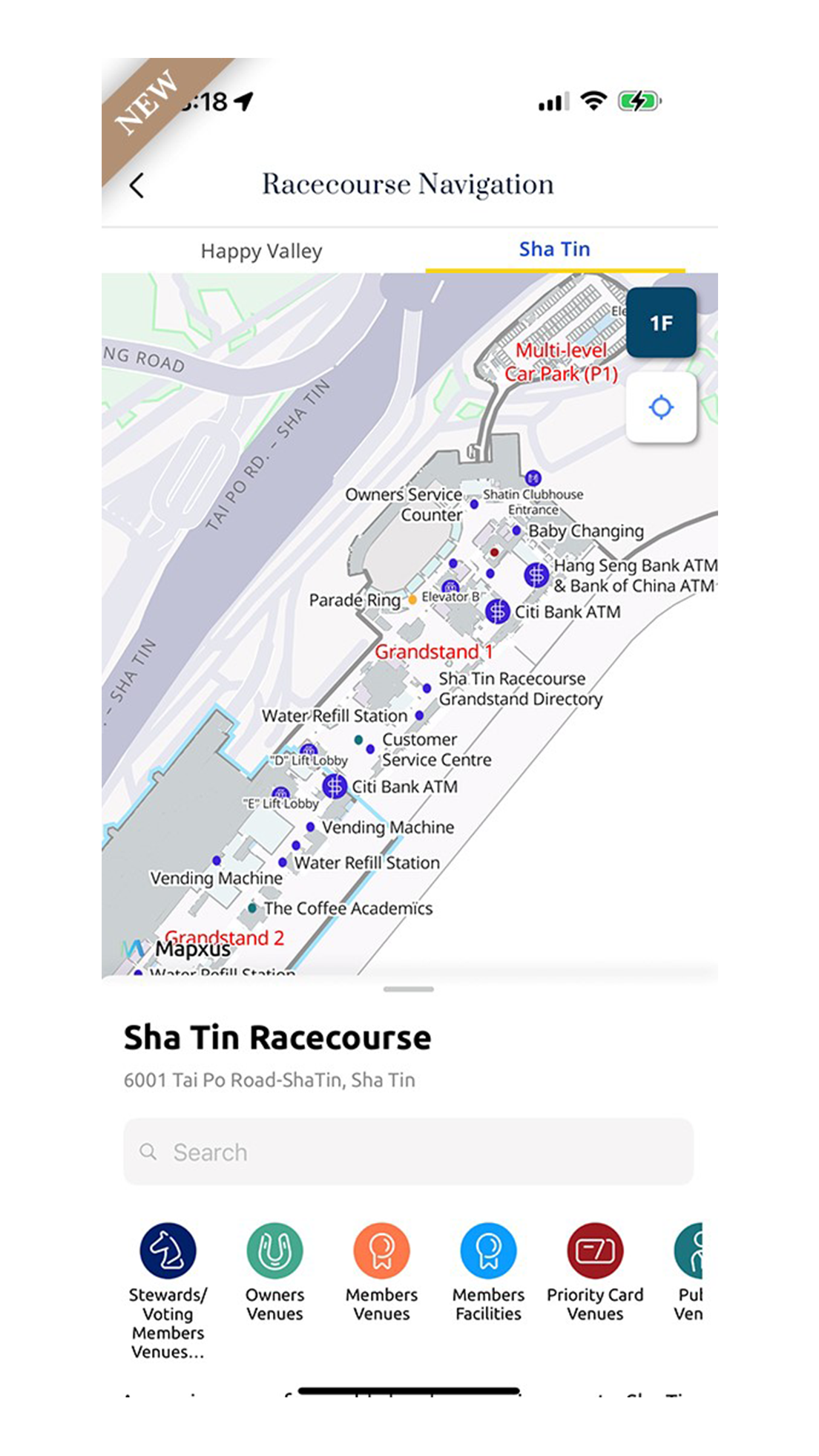Open Stewards/Voting Members Venues category
This screenshot has height=1456, width=819.
click(168, 1250)
